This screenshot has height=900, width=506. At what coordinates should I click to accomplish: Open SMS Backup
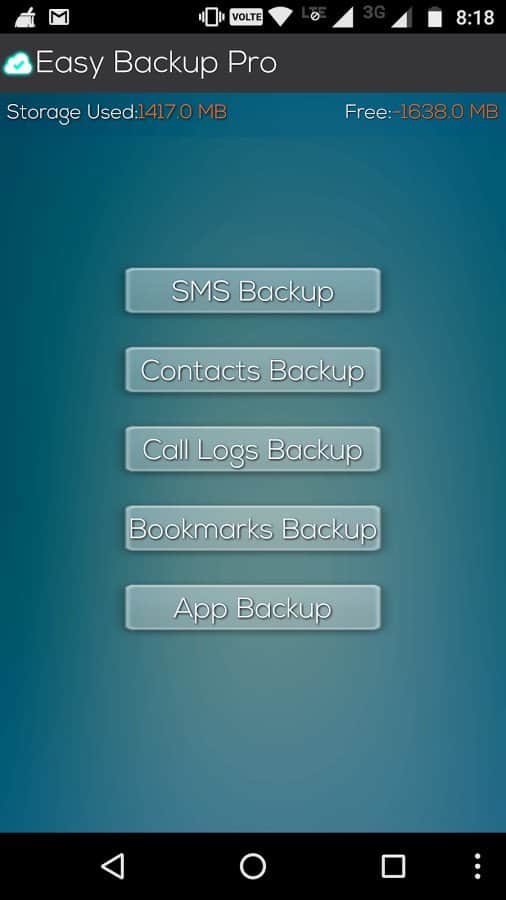coord(252,291)
